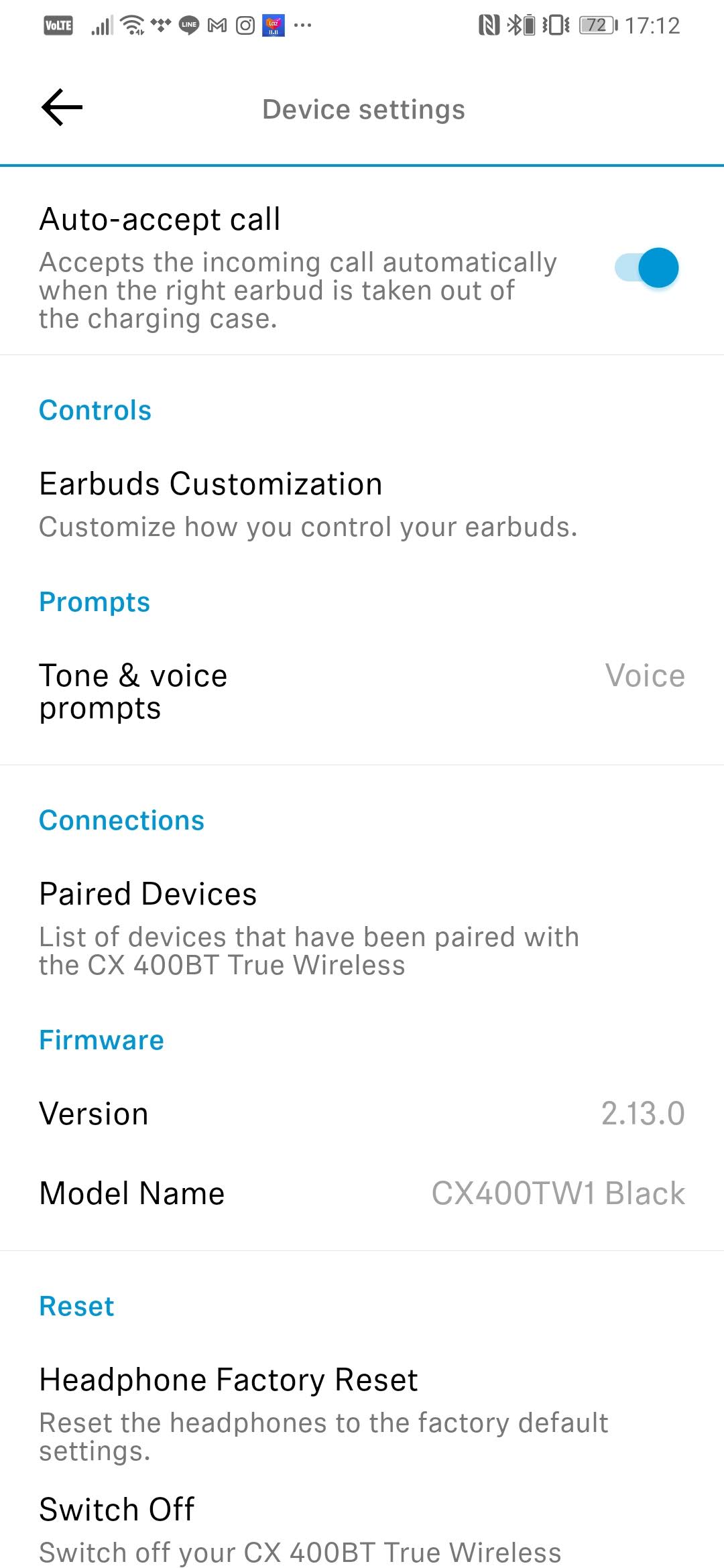The image size is (724, 1568).
Task: Turn off the Auto-accept call switch
Action: click(x=647, y=268)
